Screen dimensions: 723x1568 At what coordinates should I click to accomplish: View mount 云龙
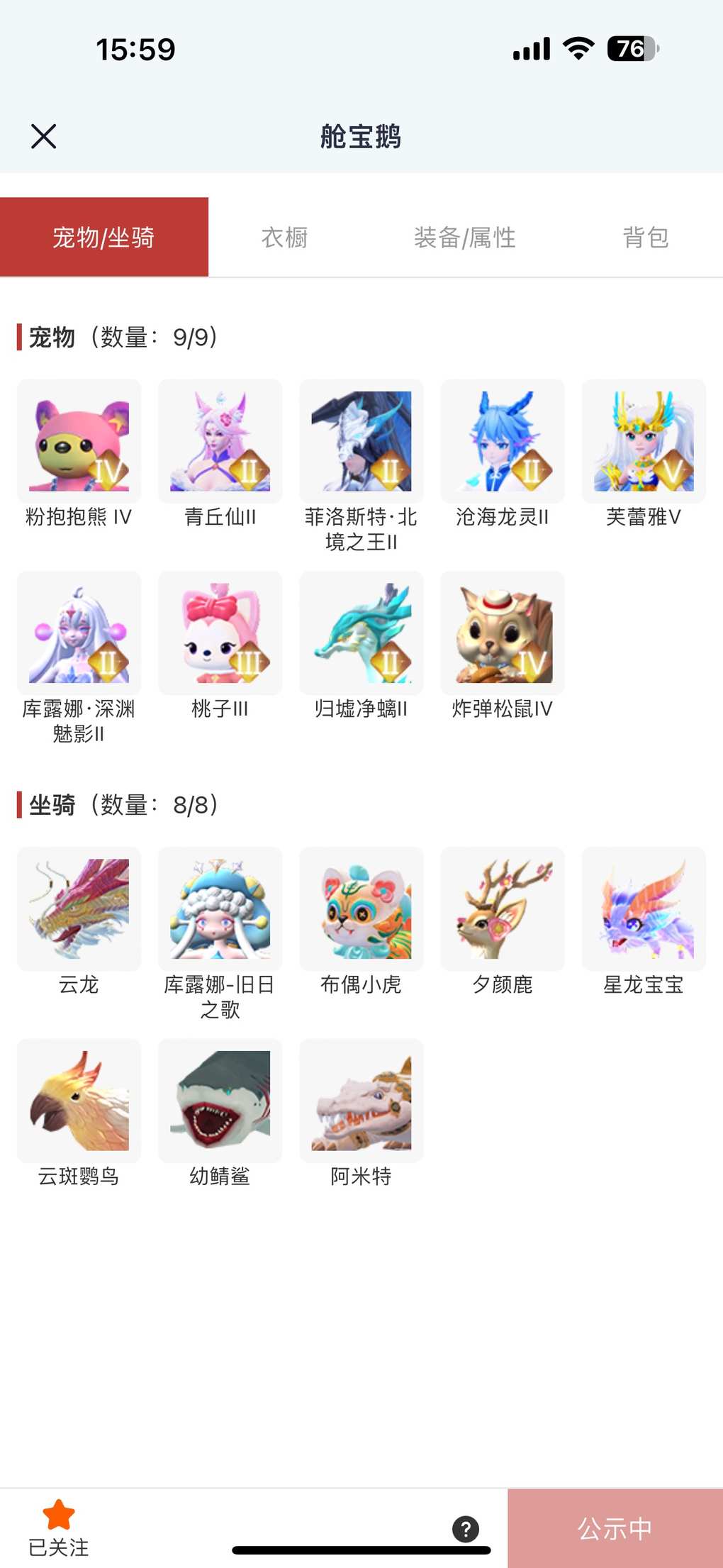[x=79, y=909]
